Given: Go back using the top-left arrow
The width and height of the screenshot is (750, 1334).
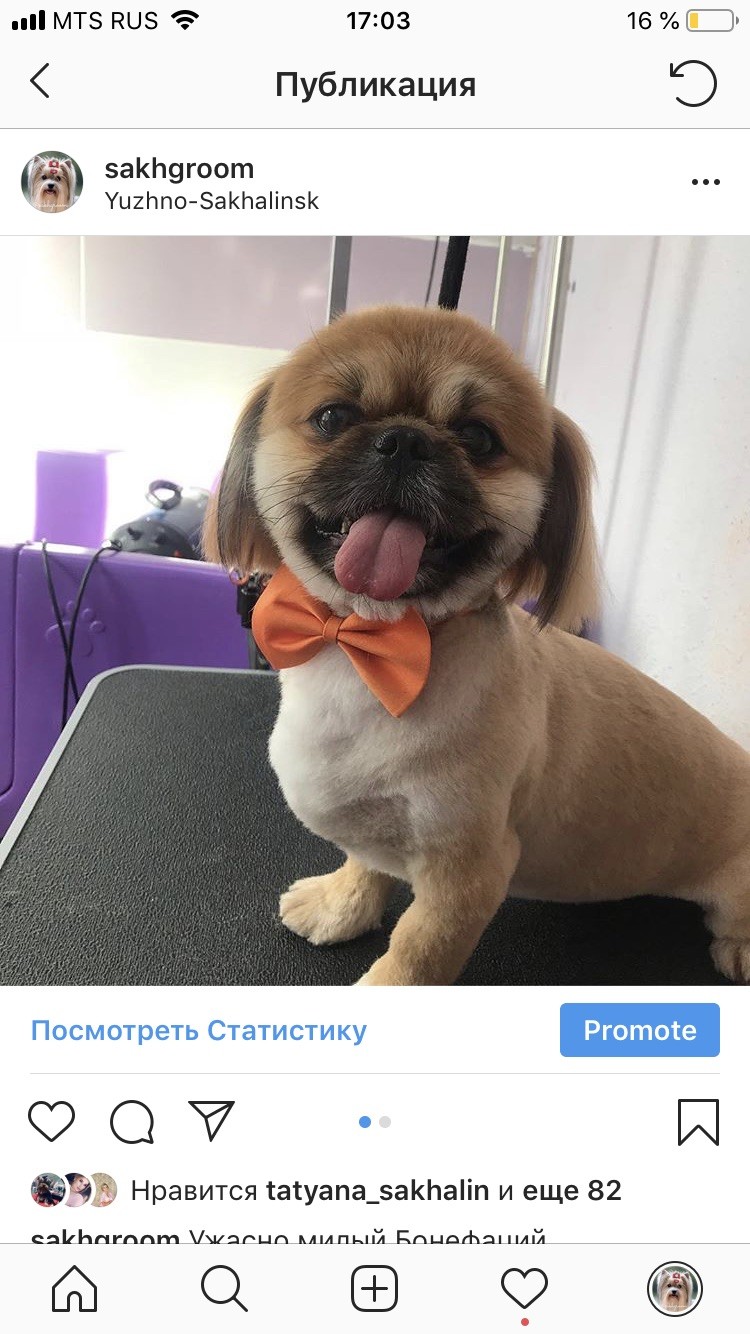Looking at the screenshot, I should click(x=40, y=82).
